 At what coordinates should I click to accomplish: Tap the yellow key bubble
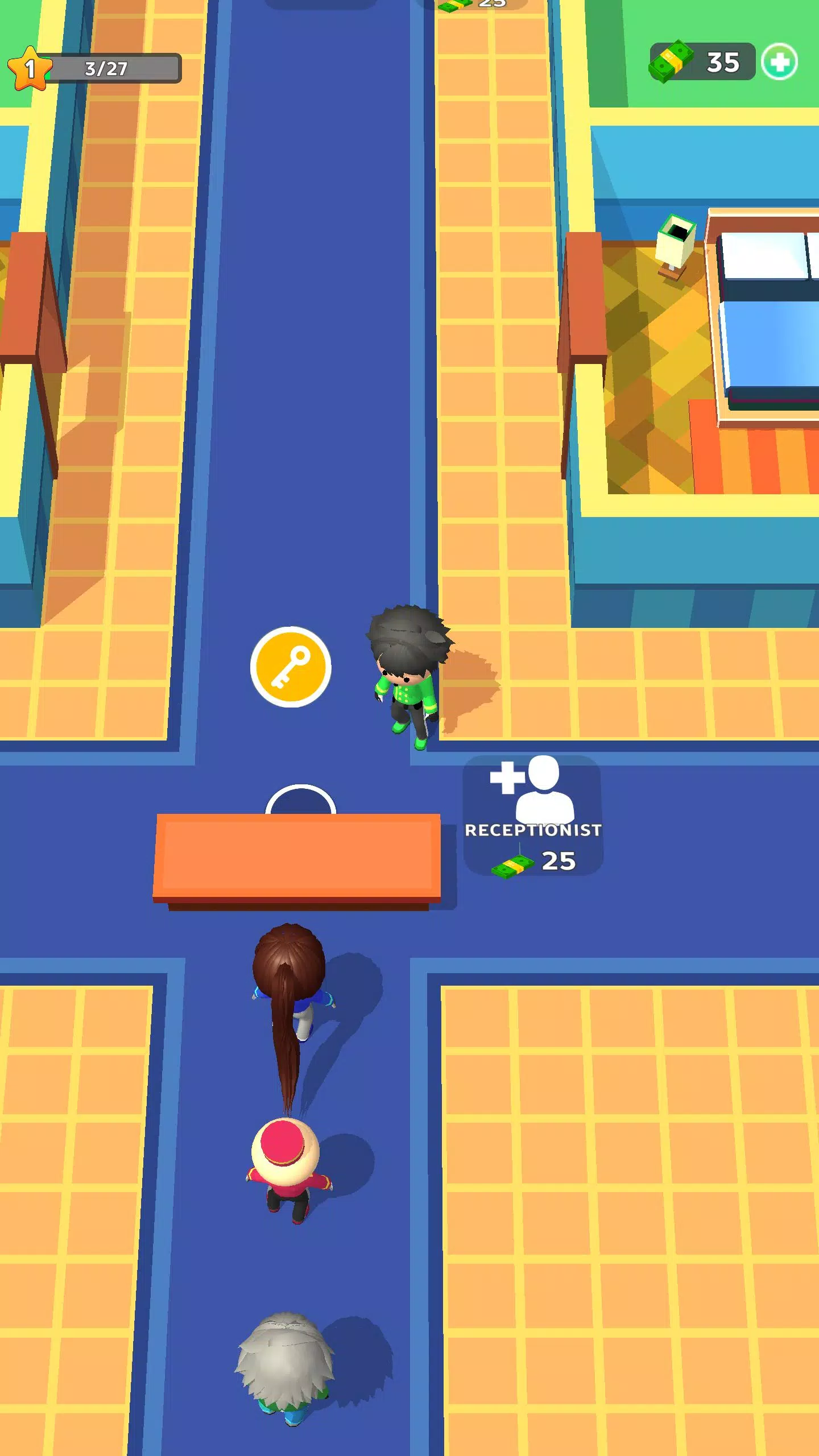coord(291,667)
